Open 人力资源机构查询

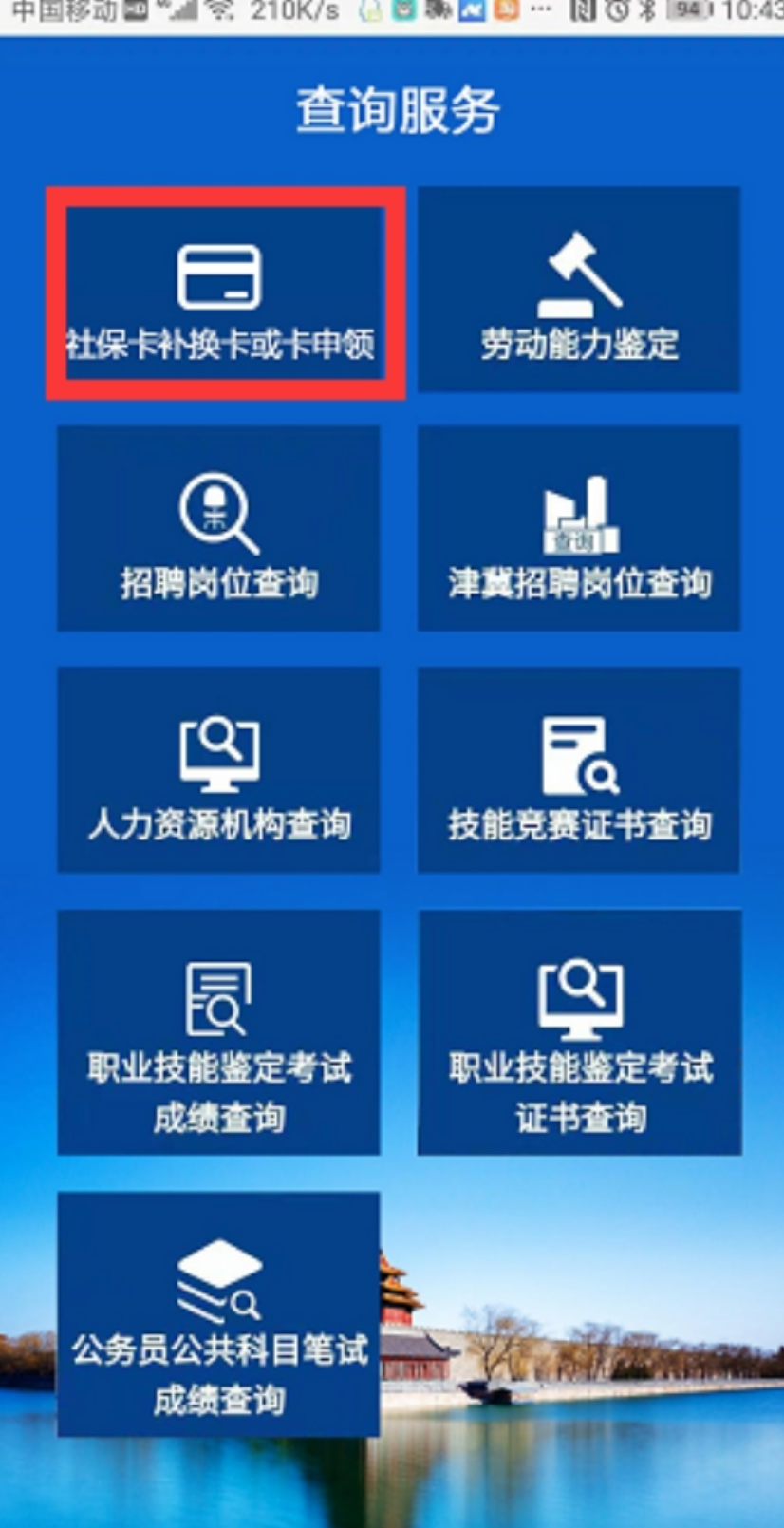[x=218, y=770]
